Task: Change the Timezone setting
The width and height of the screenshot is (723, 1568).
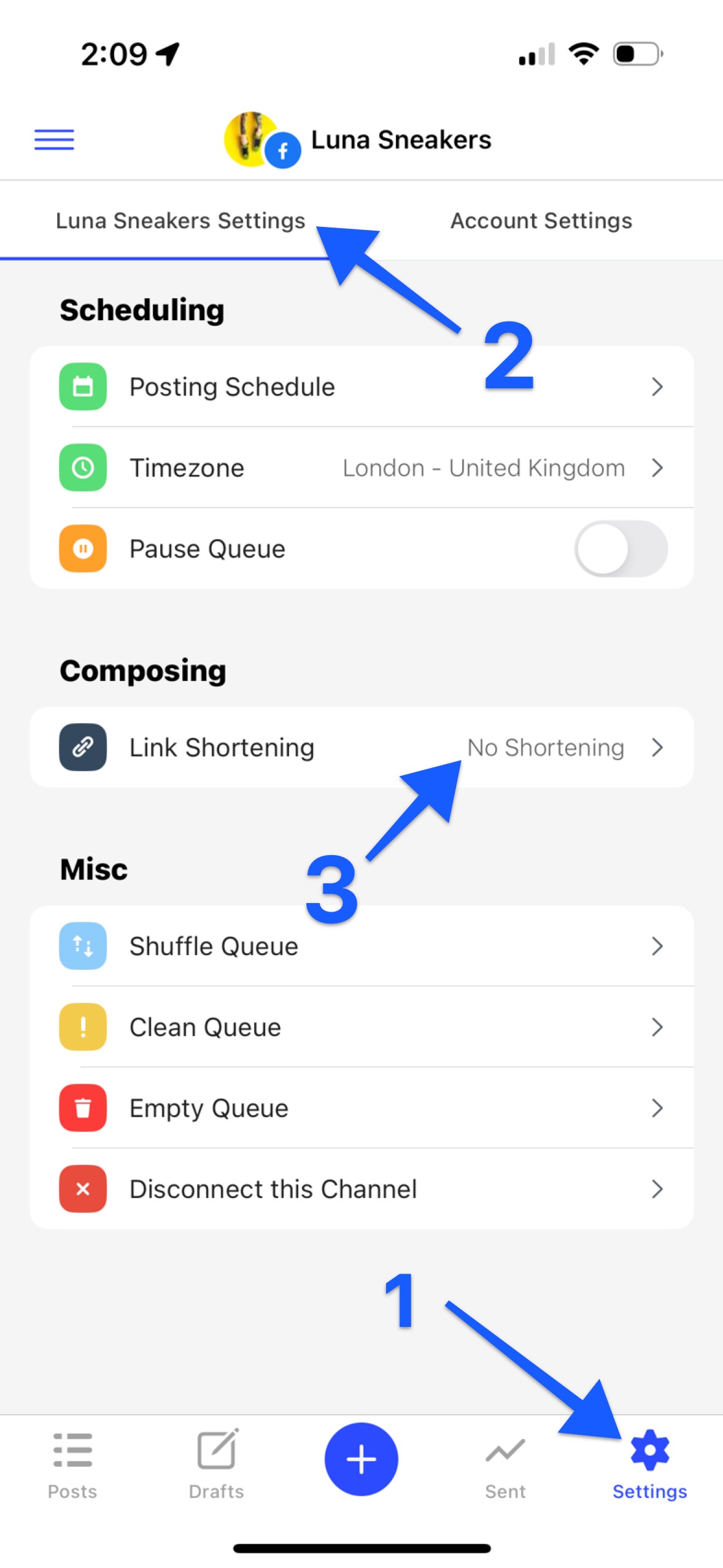Action: coord(361,467)
